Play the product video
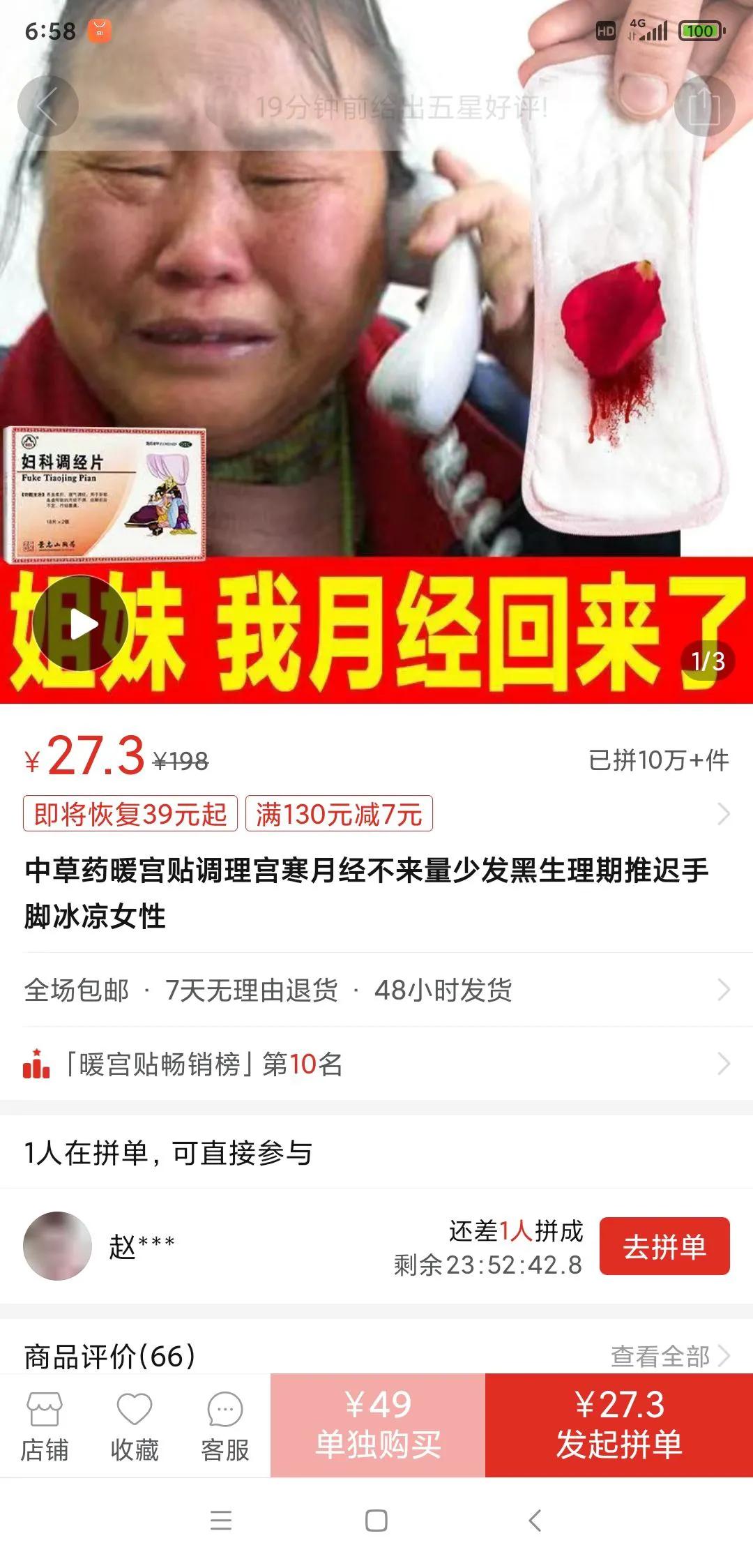The height and width of the screenshot is (1568, 753). tap(82, 624)
